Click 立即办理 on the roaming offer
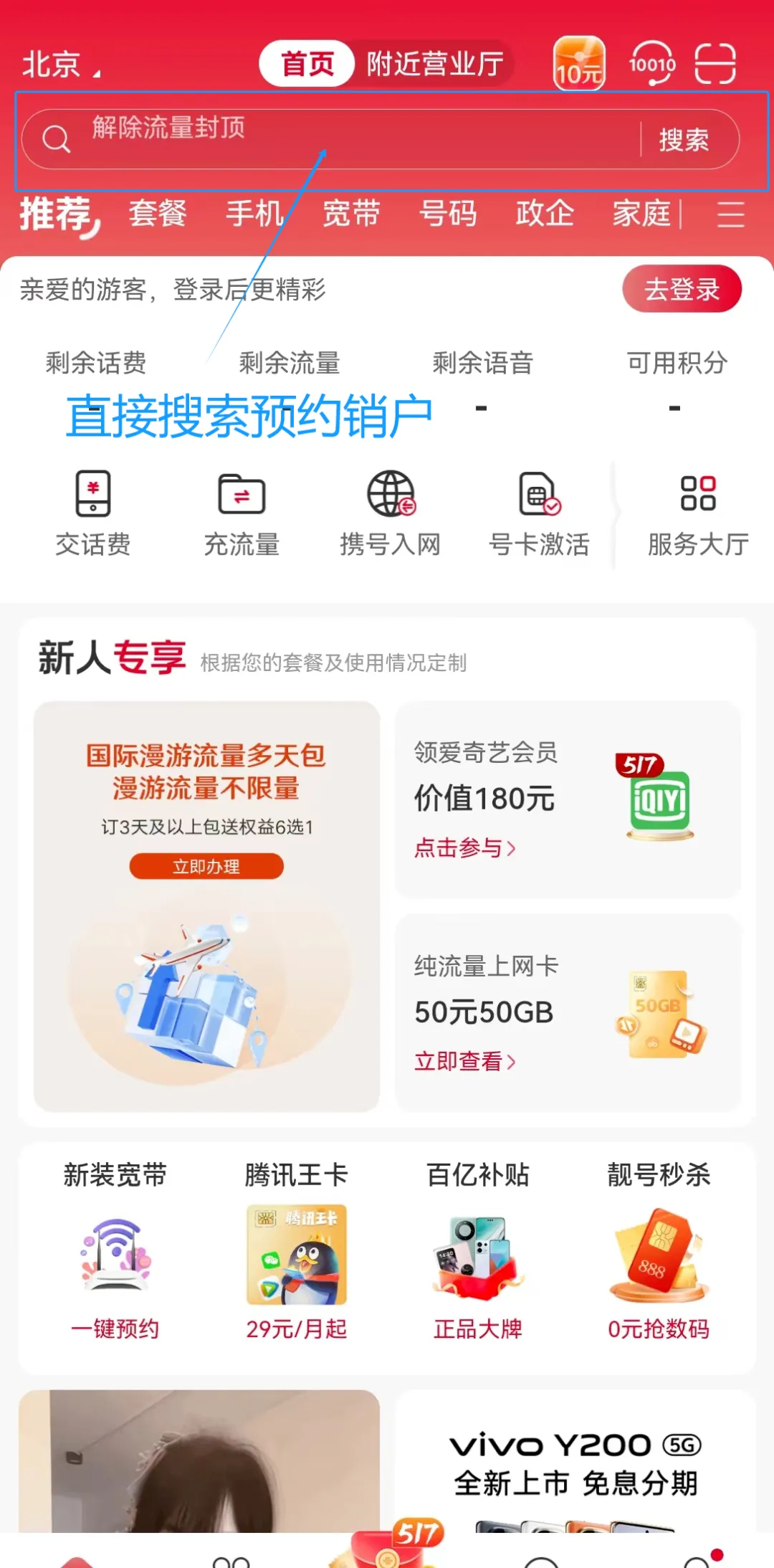 pos(206,865)
